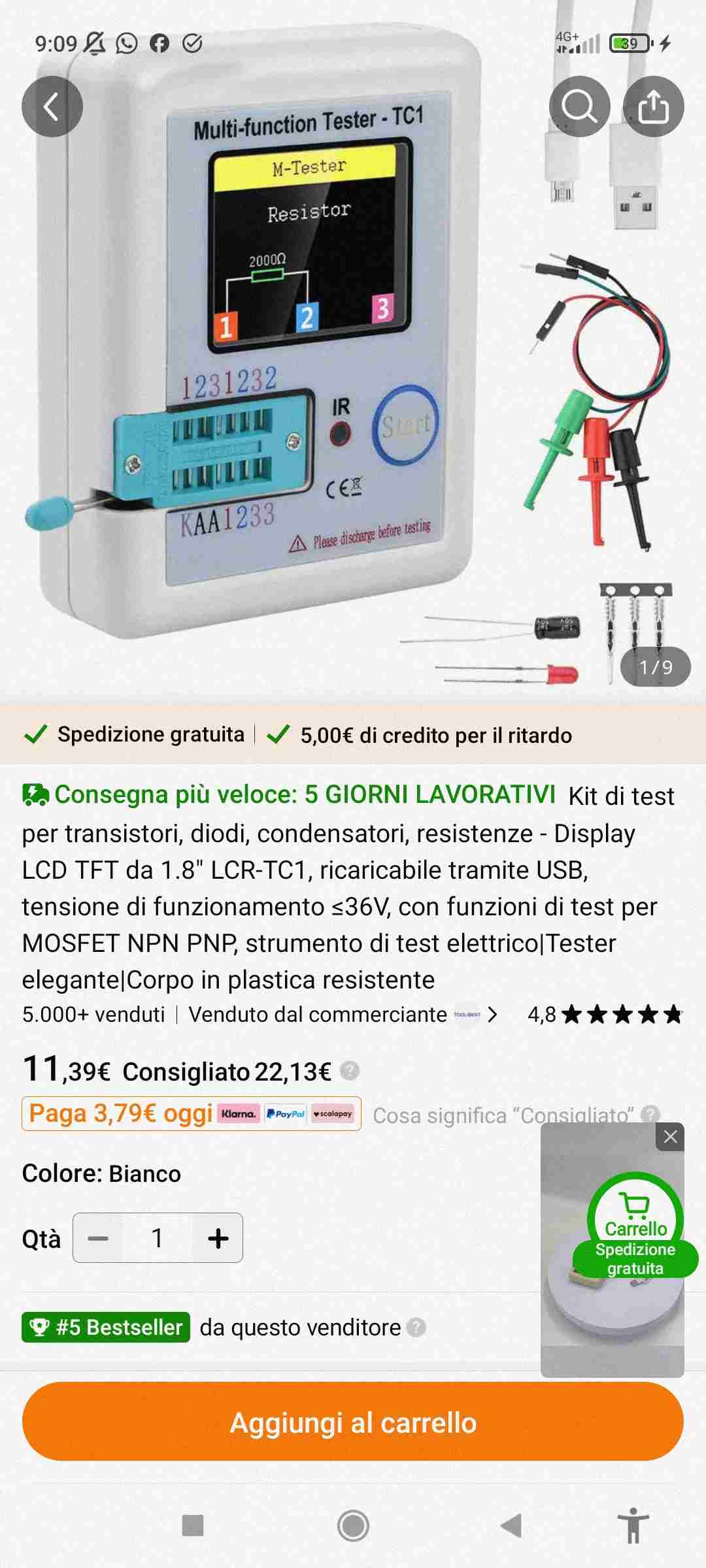The image size is (706, 1568).
Task: View the 4,8 star rating reviews
Action: [x=605, y=1015]
